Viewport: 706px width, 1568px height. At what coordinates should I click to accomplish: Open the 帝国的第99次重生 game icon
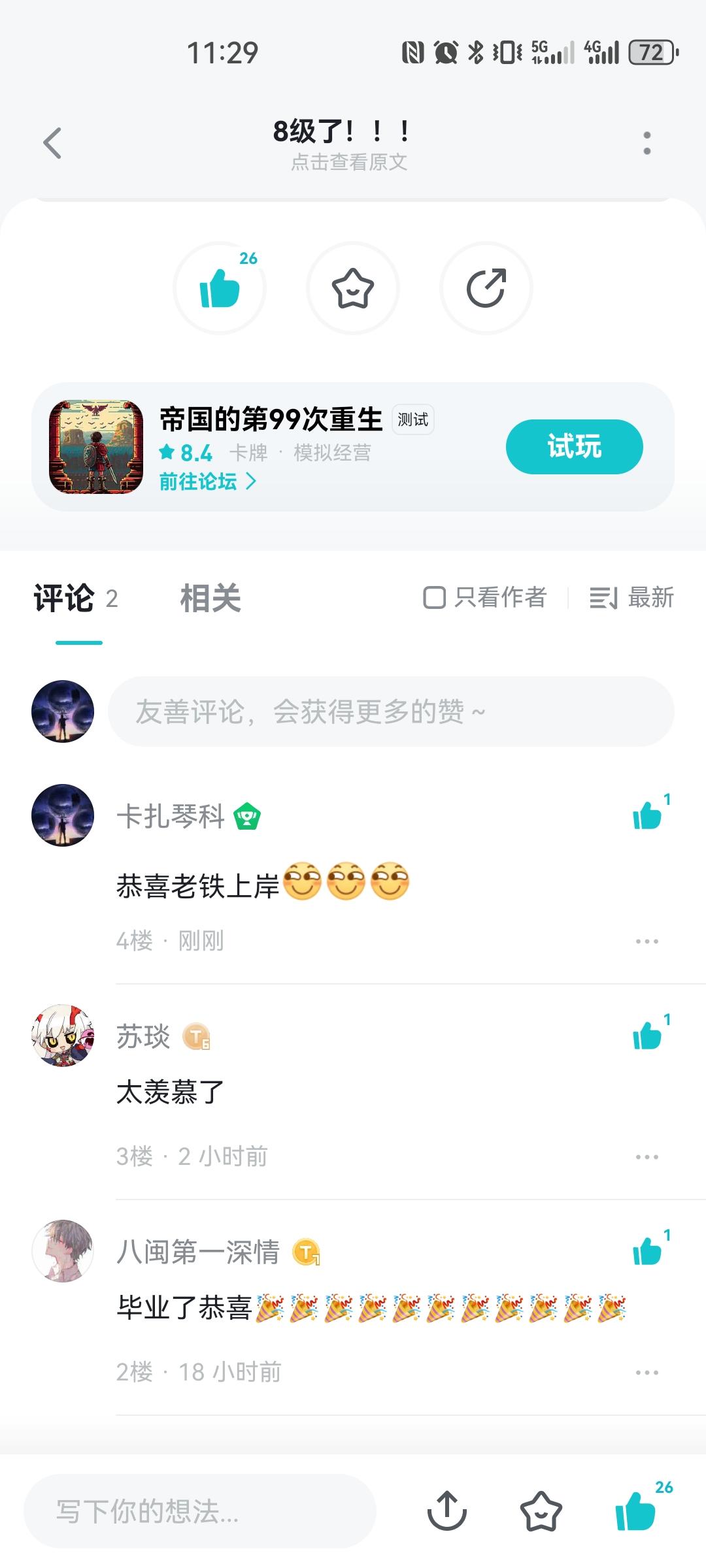click(x=96, y=447)
